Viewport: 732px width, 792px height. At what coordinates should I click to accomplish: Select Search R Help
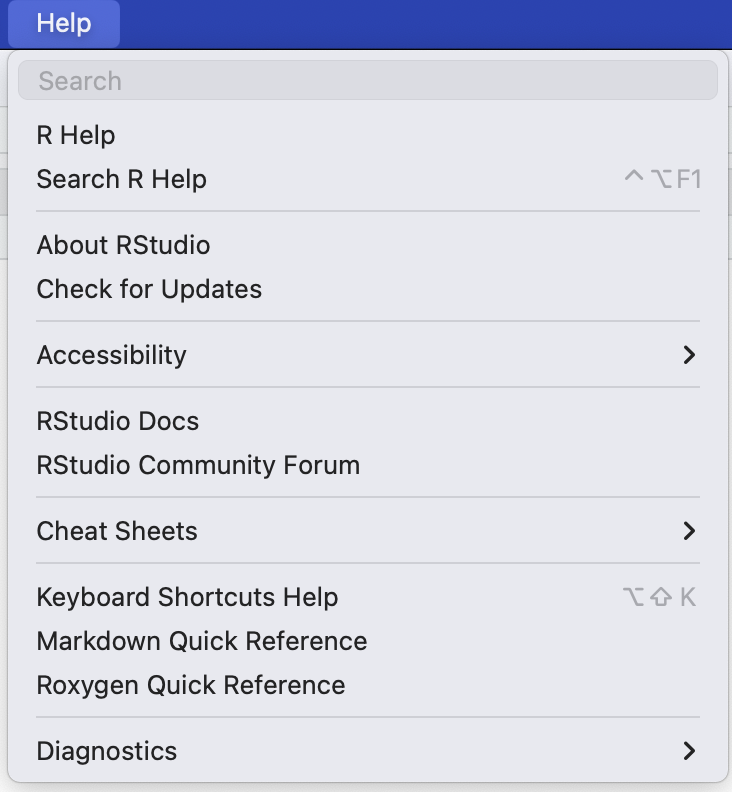coord(120,180)
